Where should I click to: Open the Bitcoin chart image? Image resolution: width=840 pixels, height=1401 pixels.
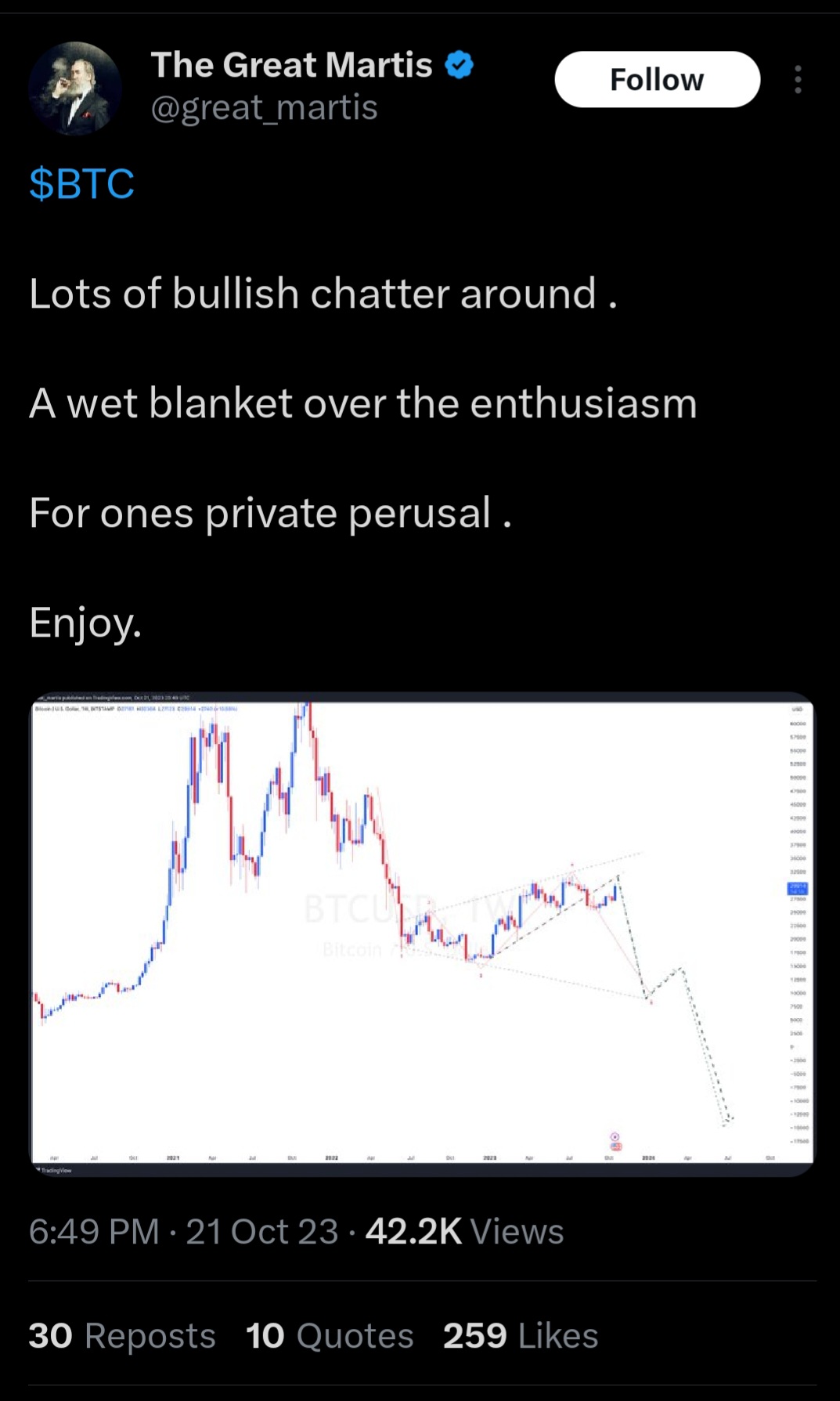tap(422, 934)
